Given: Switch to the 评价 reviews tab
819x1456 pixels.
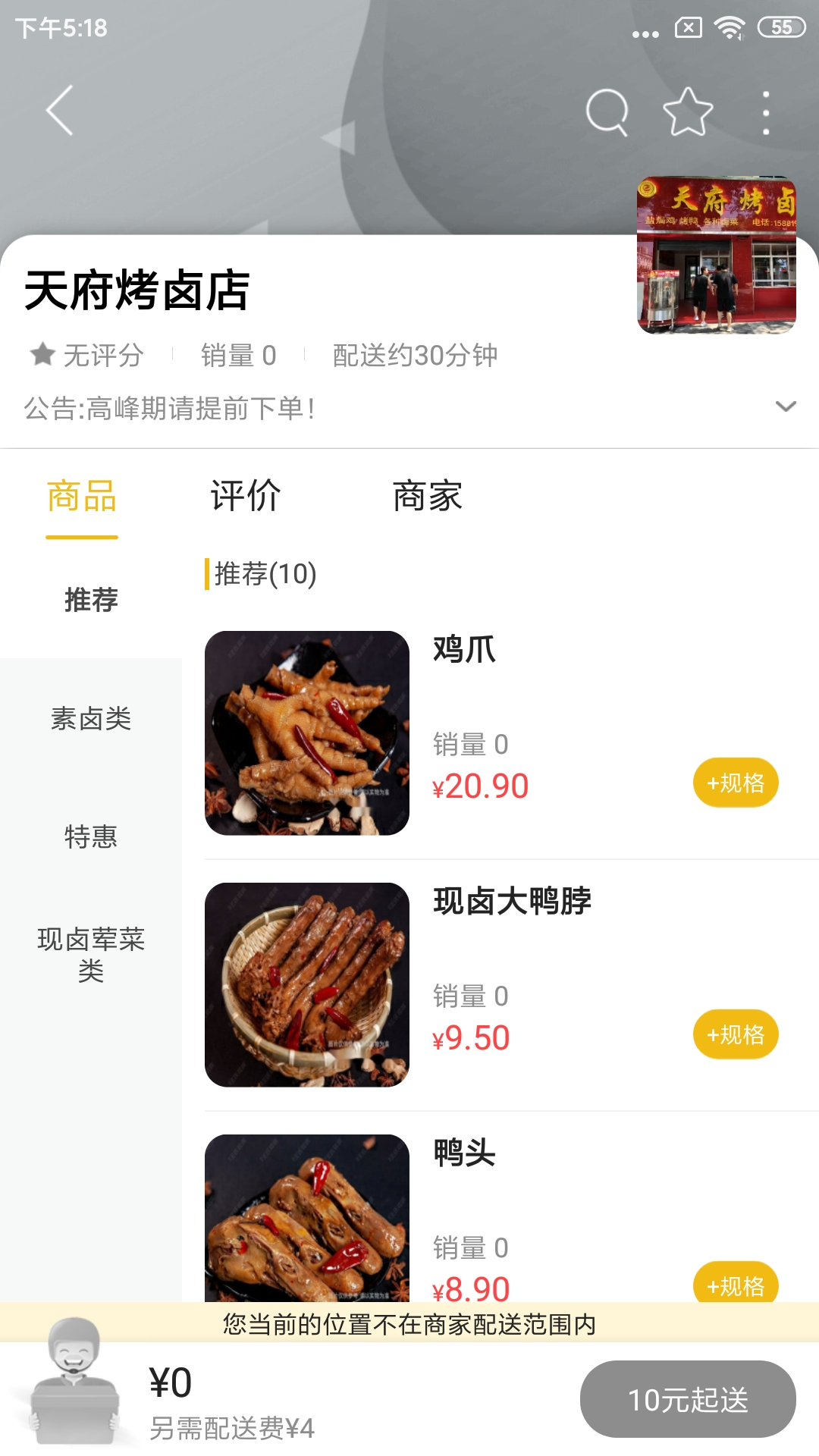Looking at the screenshot, I should point(244,497).
